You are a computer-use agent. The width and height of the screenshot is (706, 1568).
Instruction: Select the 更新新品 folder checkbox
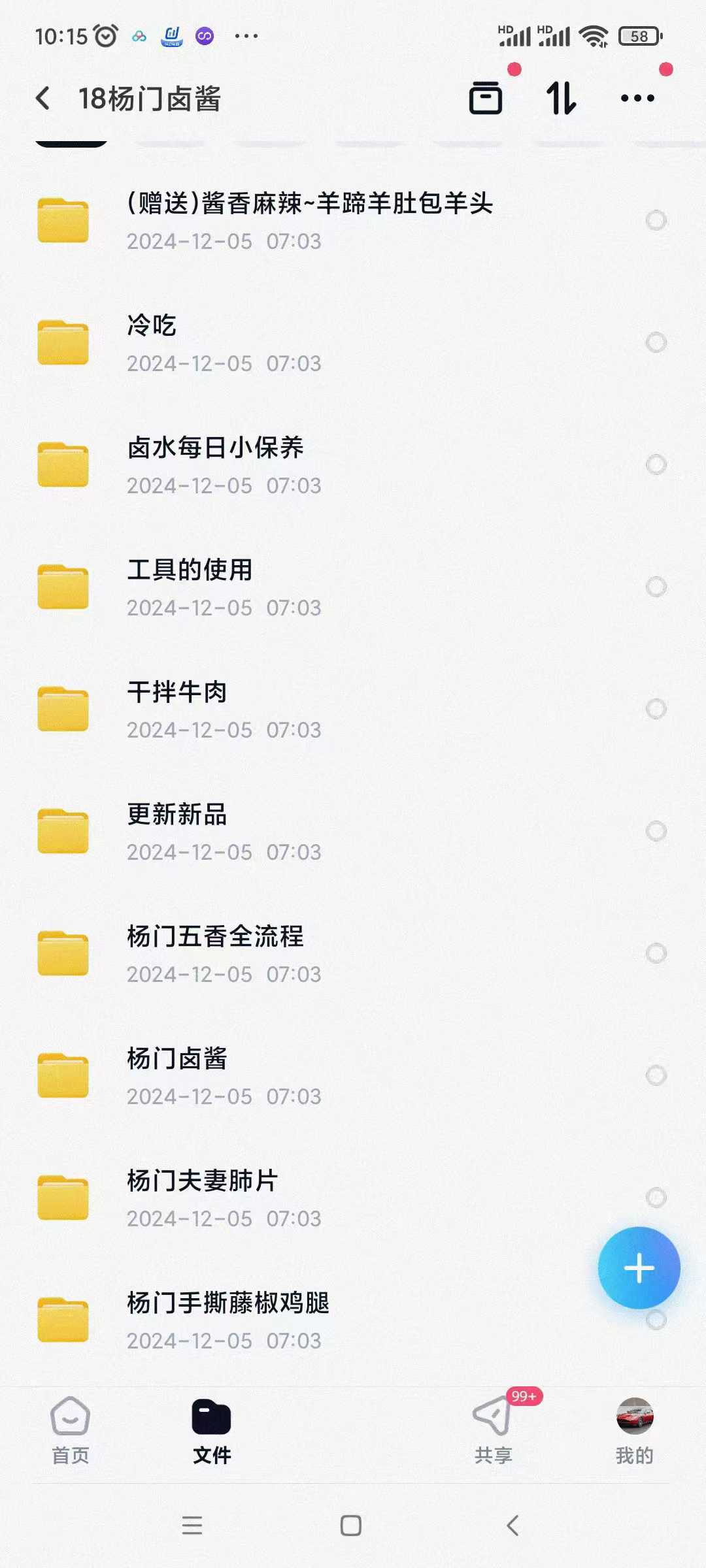tap(656, 831)
